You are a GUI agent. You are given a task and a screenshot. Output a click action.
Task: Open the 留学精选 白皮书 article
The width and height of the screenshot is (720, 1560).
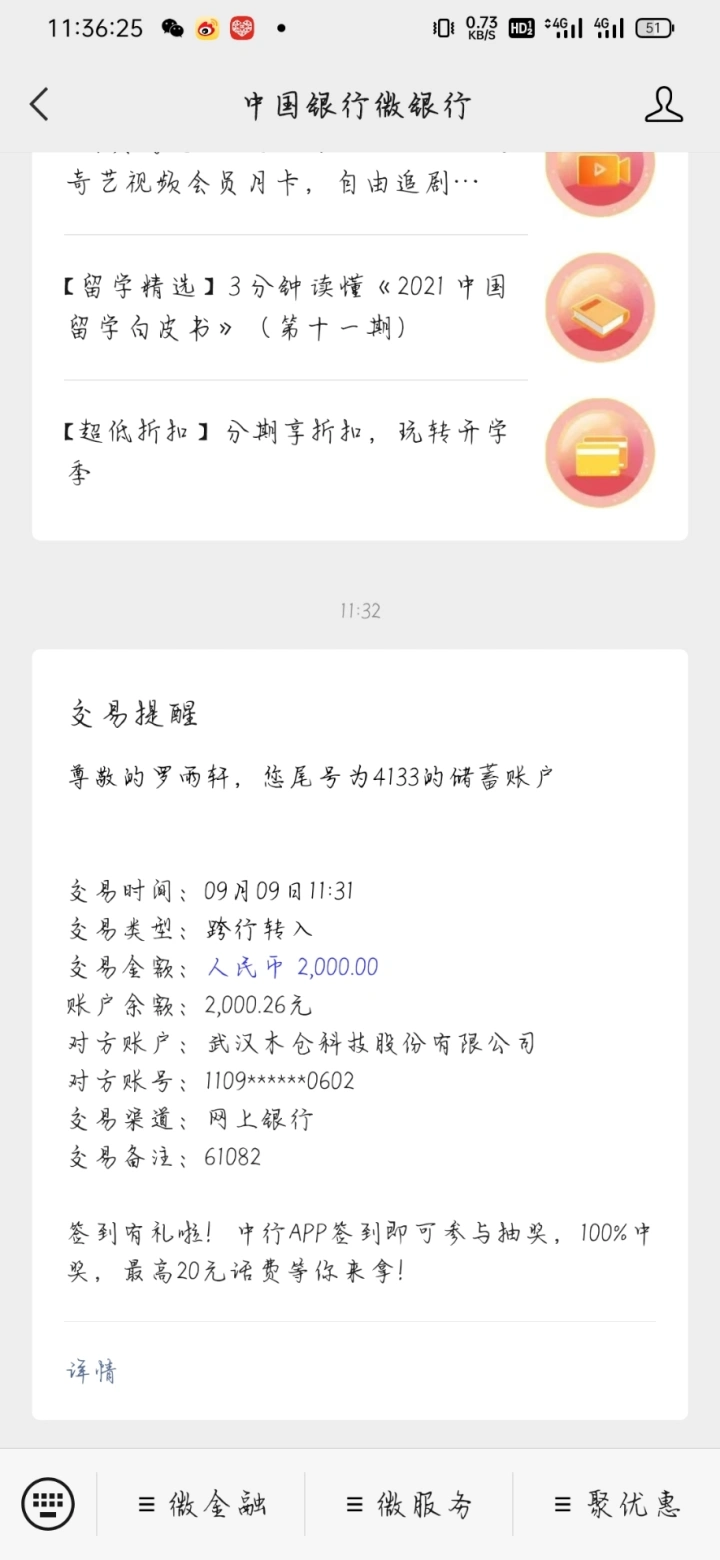360,308
